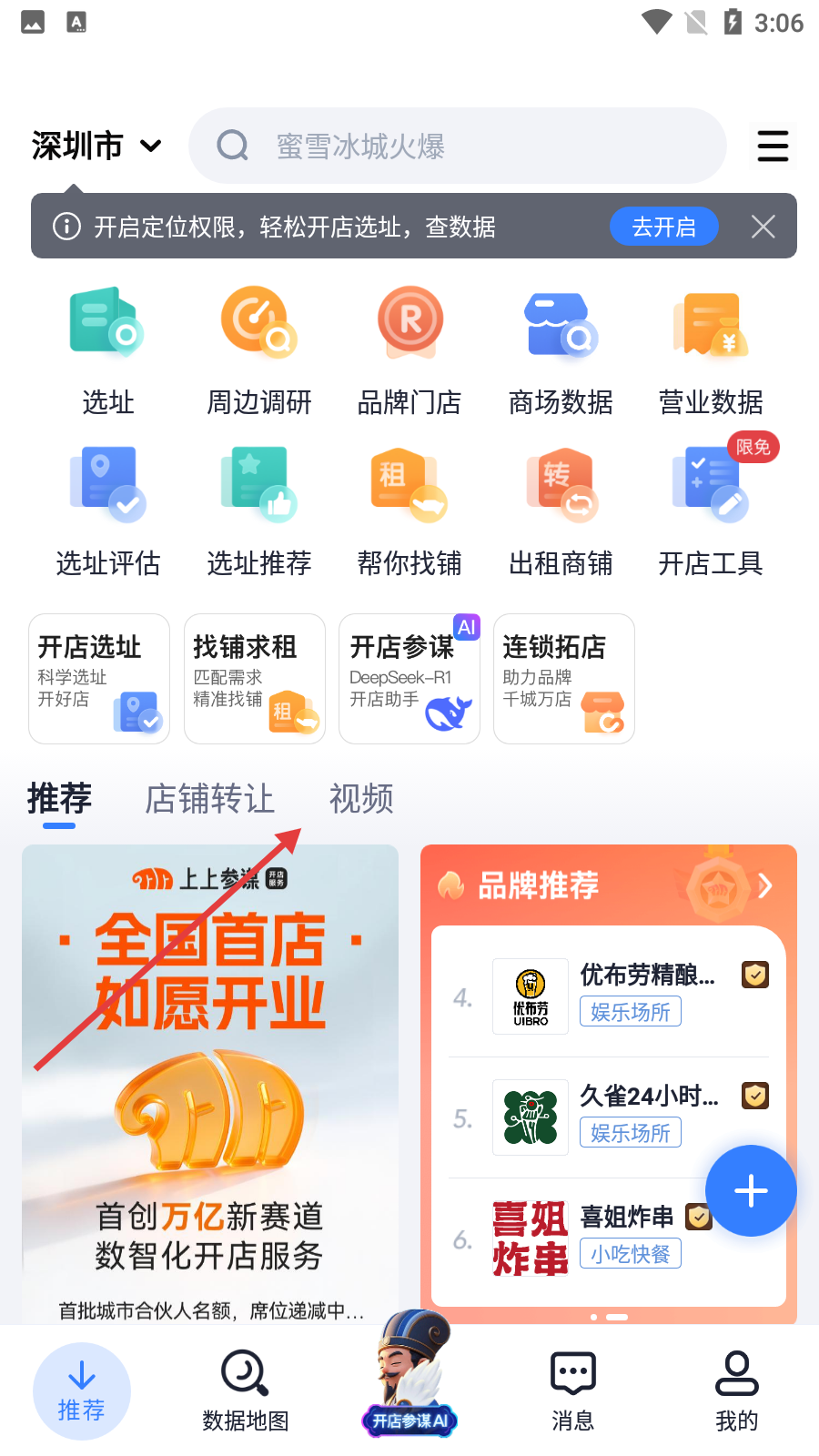Open 品牌门店 feature
This screenshot has width=819, height=1456.
click(x=409, y=350)
